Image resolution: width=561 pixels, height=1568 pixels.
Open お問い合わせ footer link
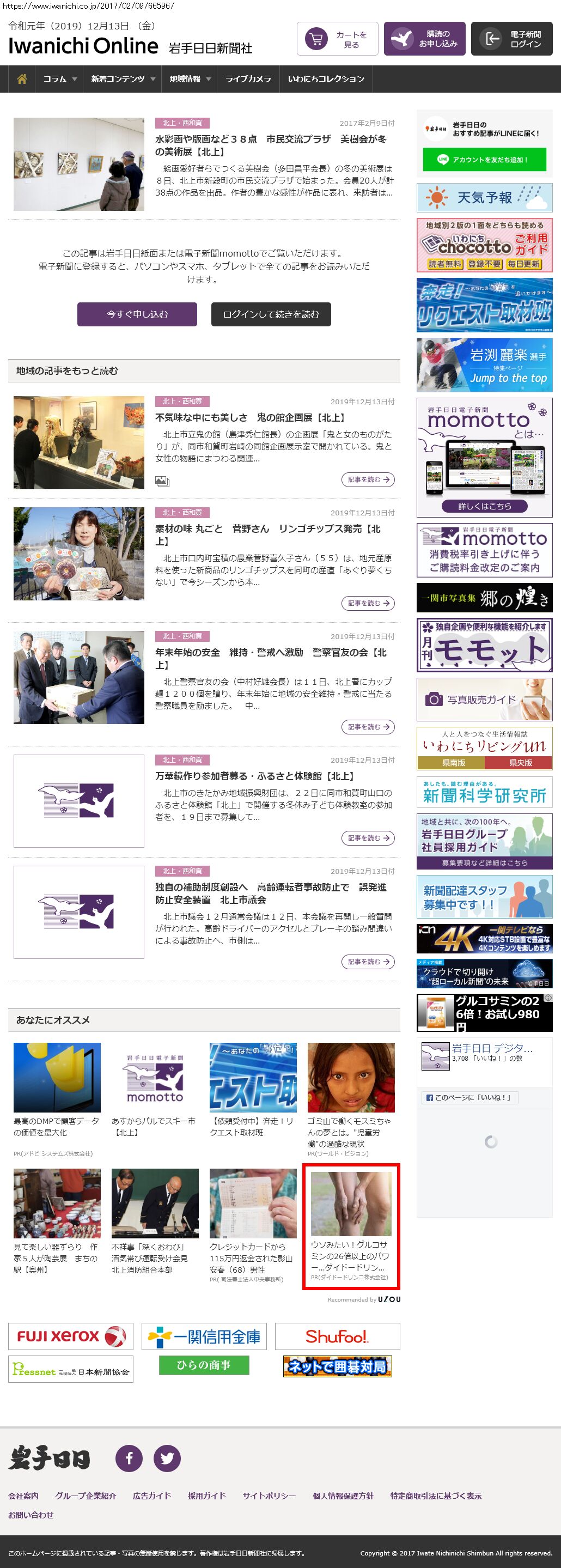(31, 1515)
